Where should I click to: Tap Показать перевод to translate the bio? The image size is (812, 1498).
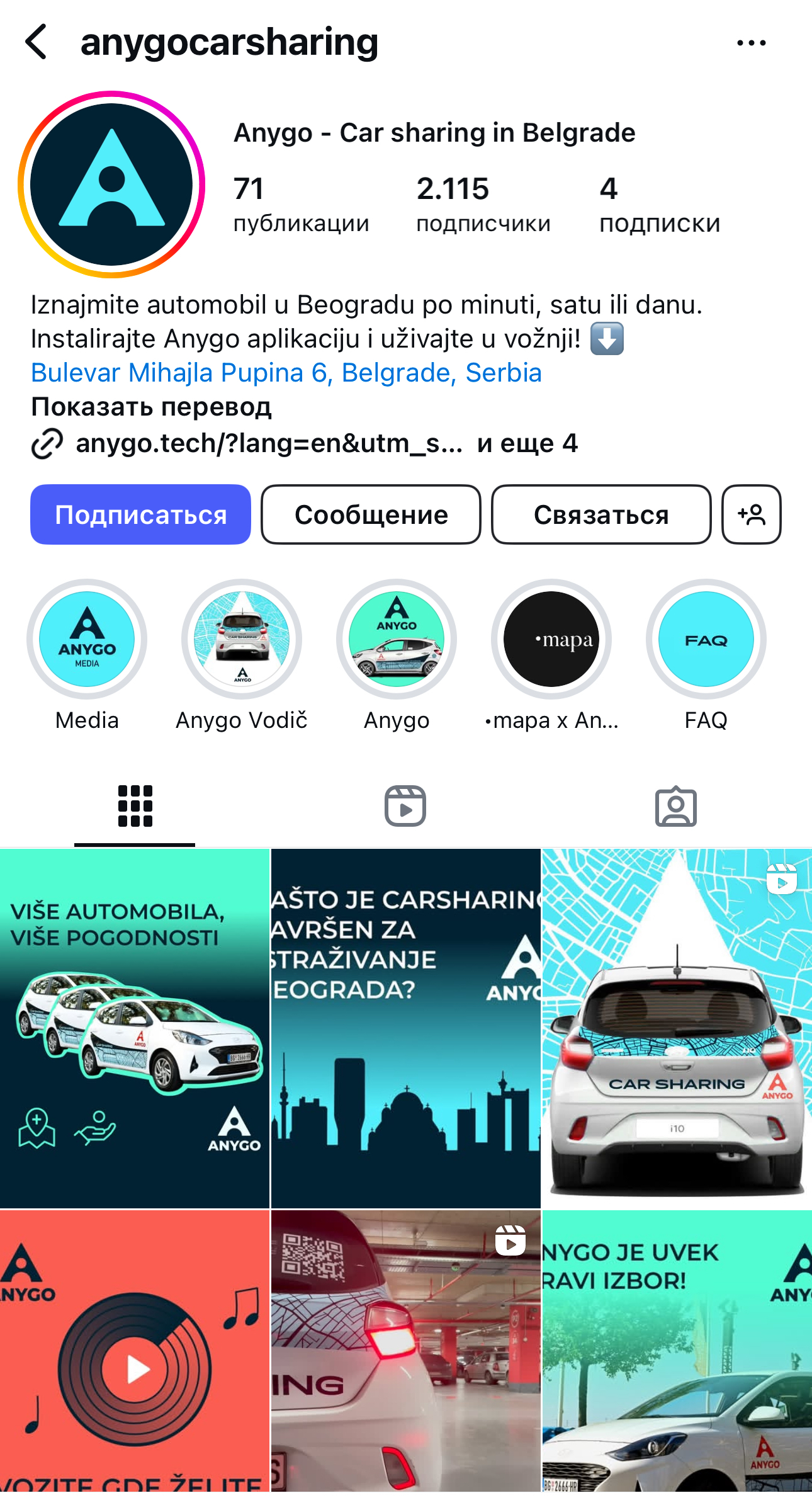tap(151, 407)
